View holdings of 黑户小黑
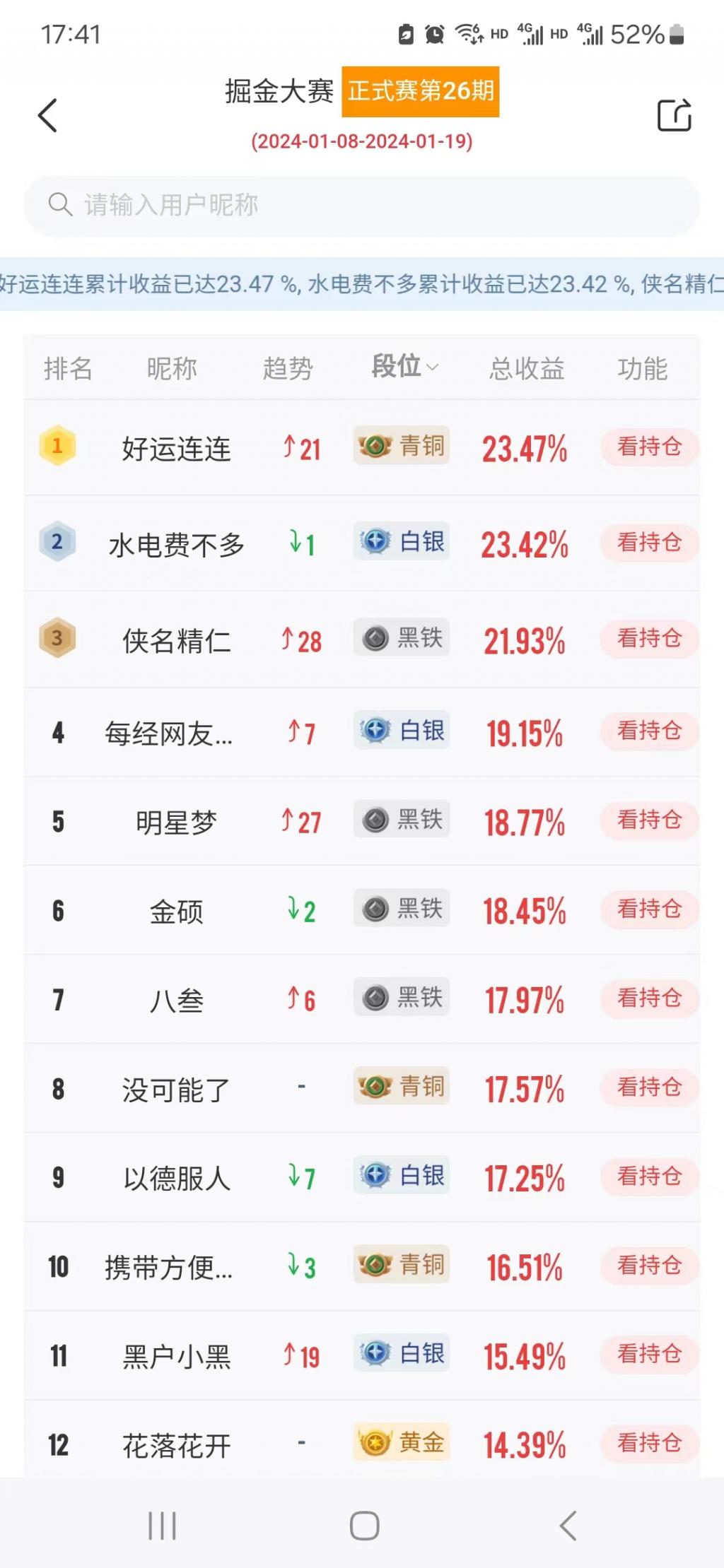The height and width of the screenshot is (1568, 724). tap(649, 1355)
